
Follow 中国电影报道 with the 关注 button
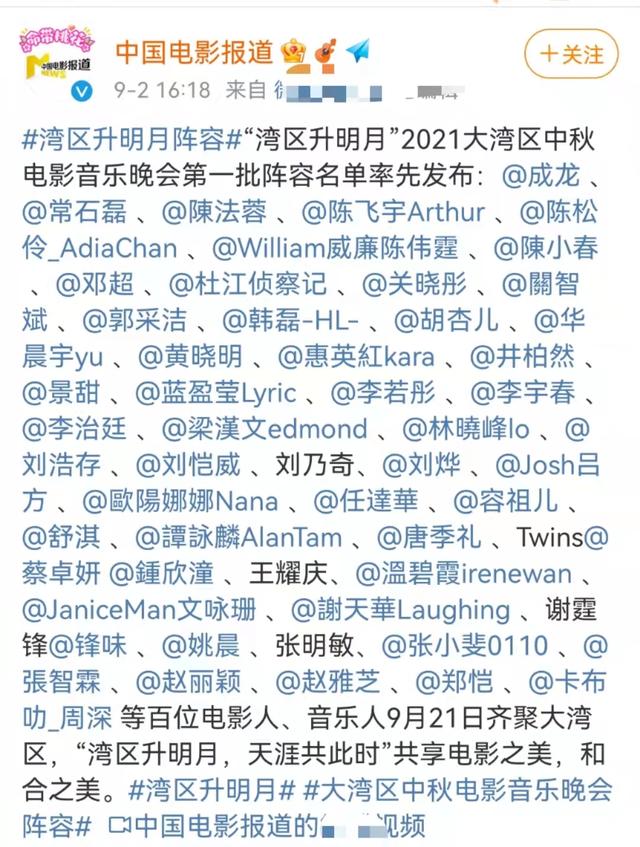click(x=572, y=53)
